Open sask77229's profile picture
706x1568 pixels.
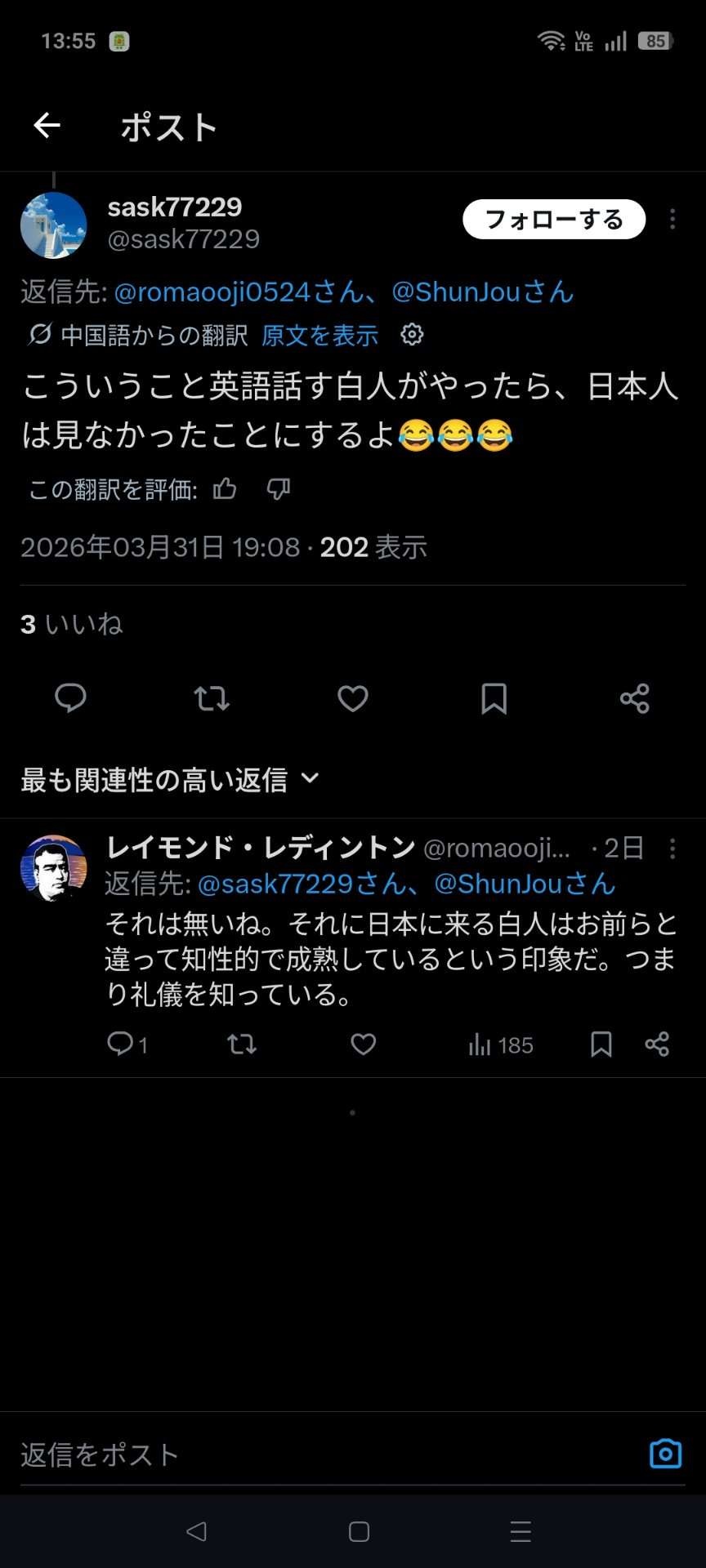54,225
